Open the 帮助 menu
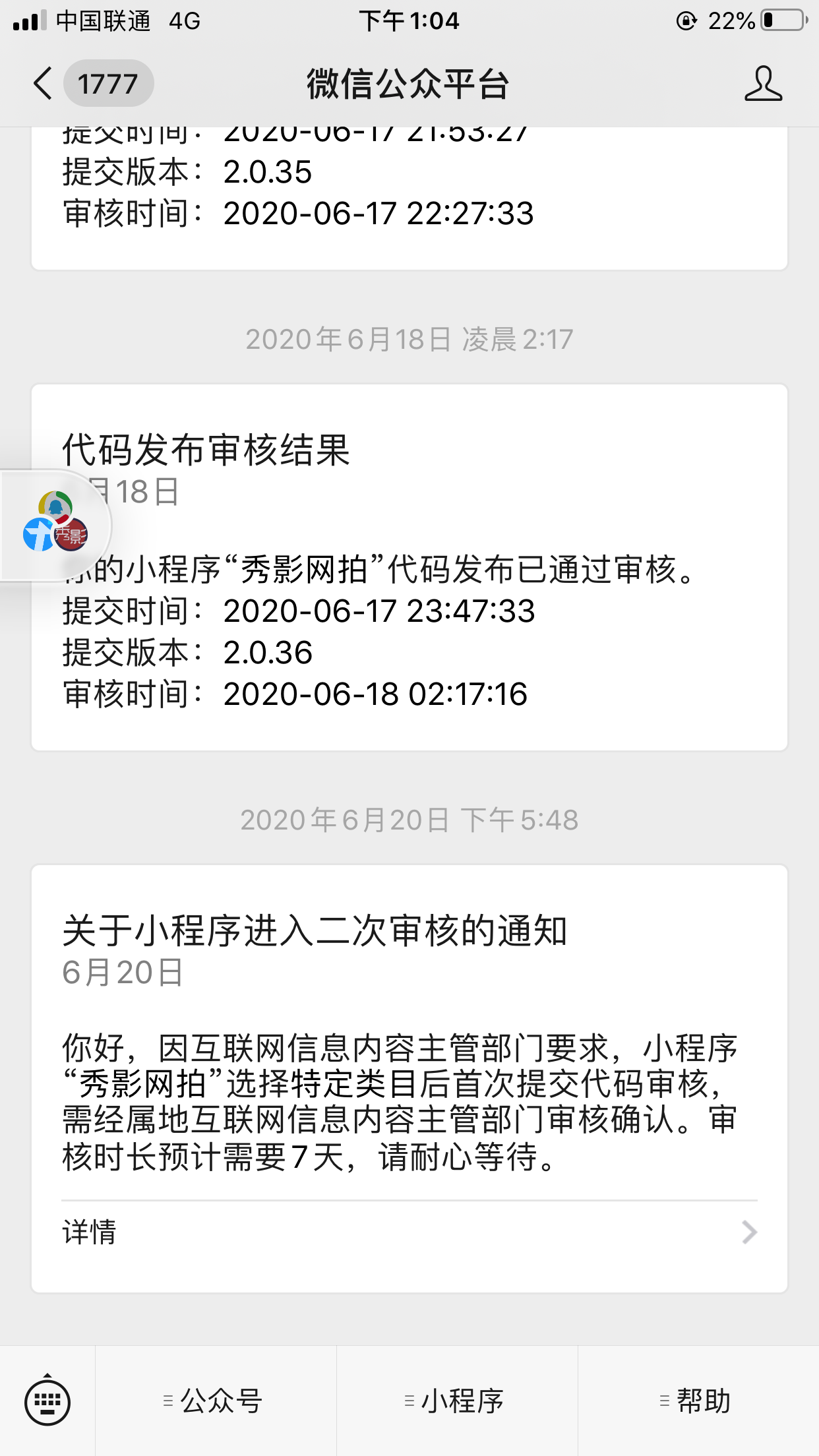This screenshot has height=1456, width=819. (698, 1401)
